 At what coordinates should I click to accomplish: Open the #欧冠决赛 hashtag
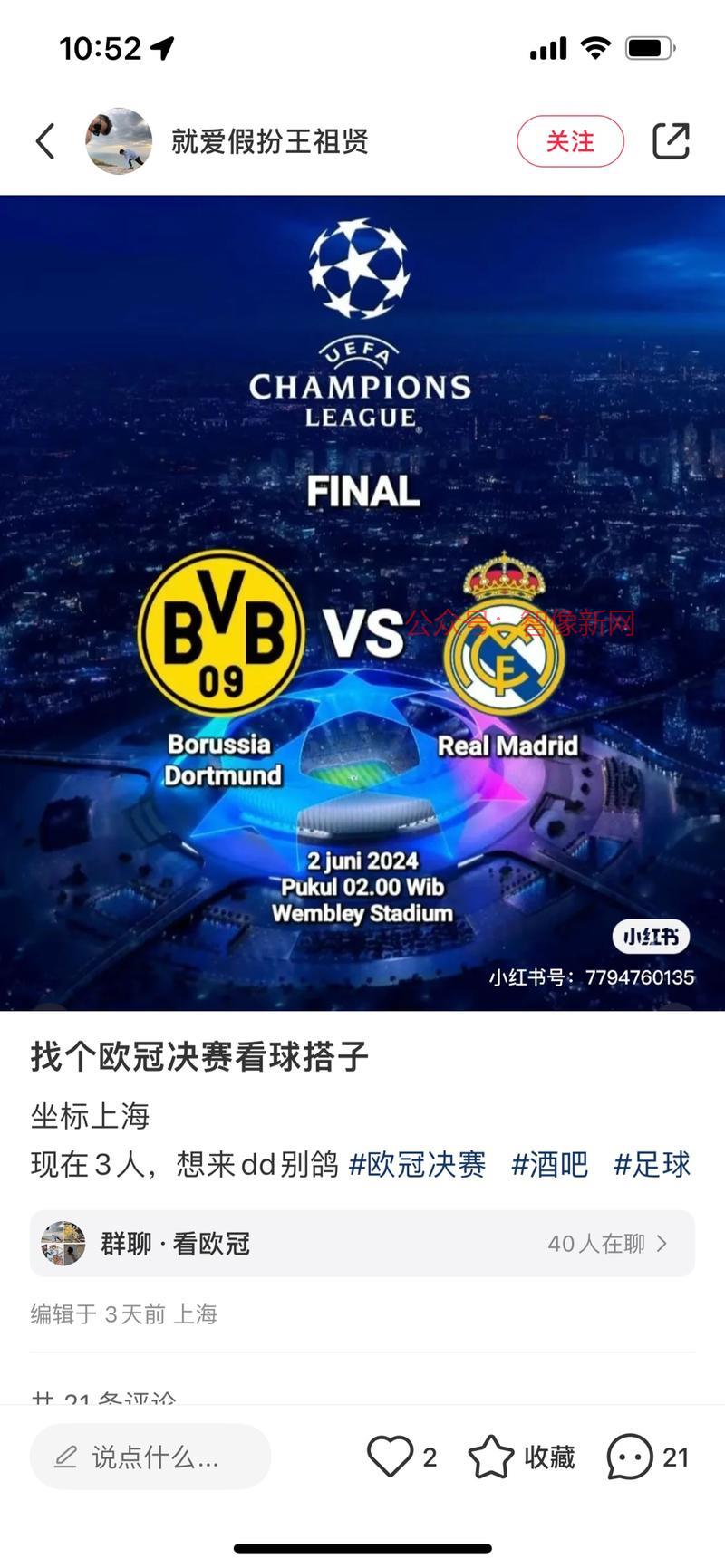pyautogui.click(x=417, y=1164)
